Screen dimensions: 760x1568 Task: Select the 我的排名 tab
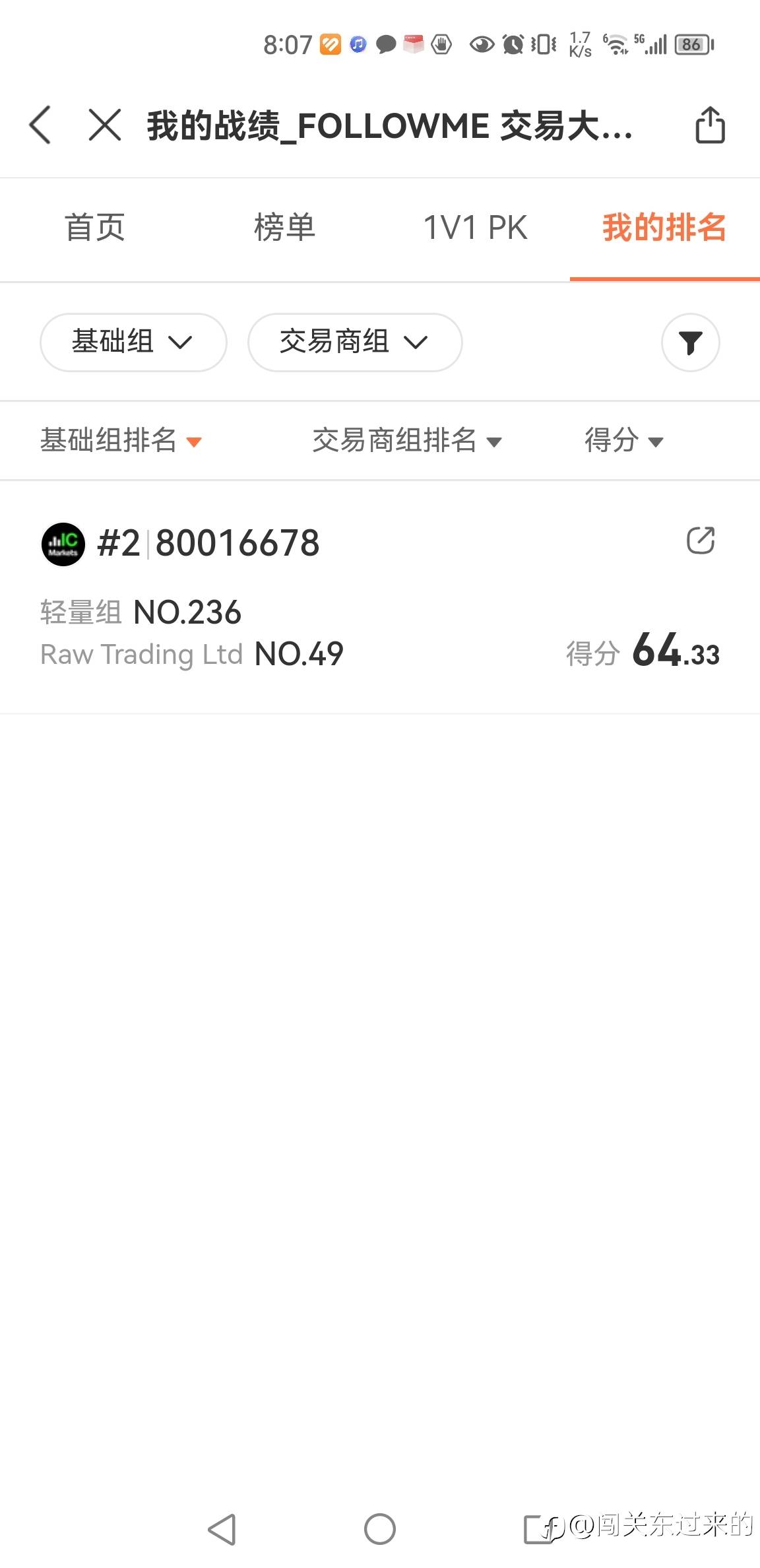pos(664,228)
